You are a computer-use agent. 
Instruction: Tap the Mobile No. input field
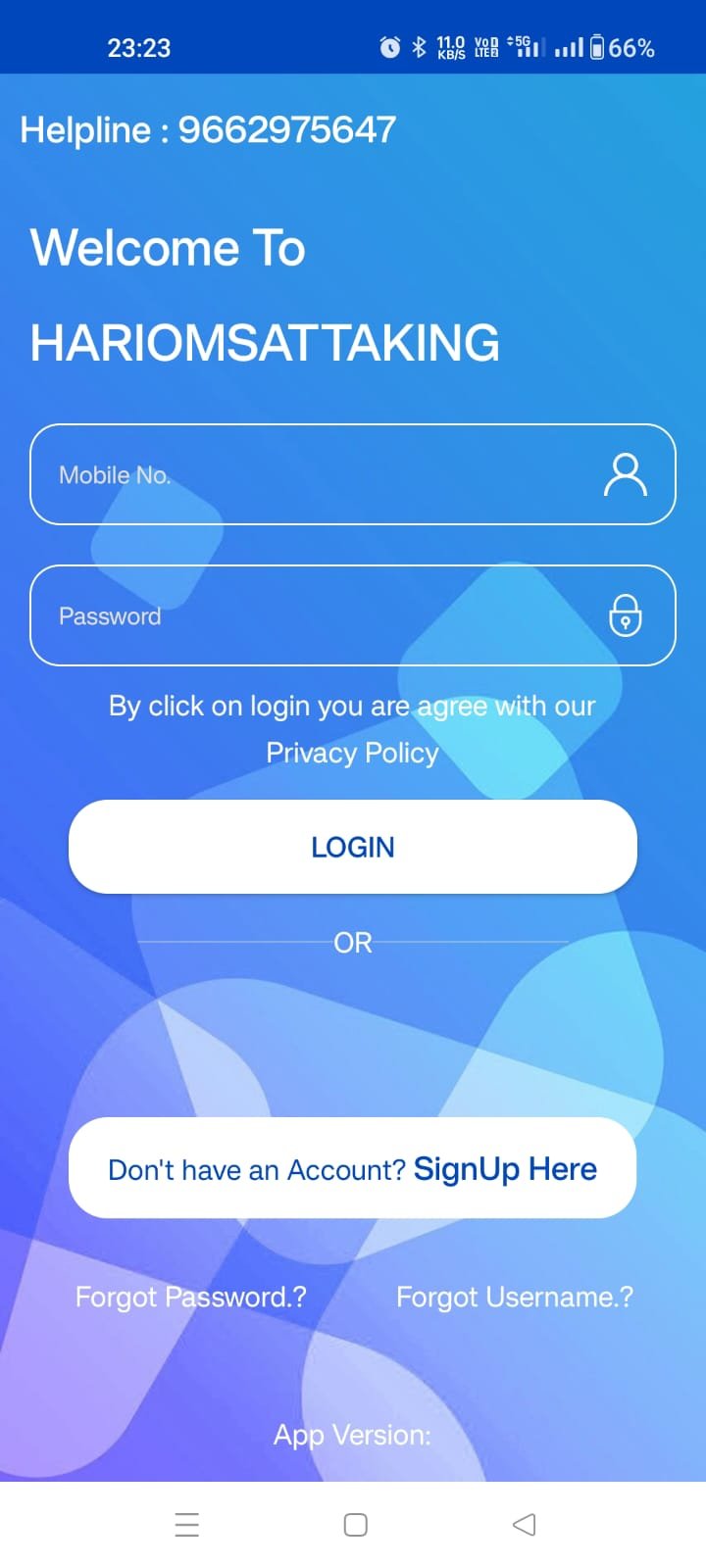324,475
